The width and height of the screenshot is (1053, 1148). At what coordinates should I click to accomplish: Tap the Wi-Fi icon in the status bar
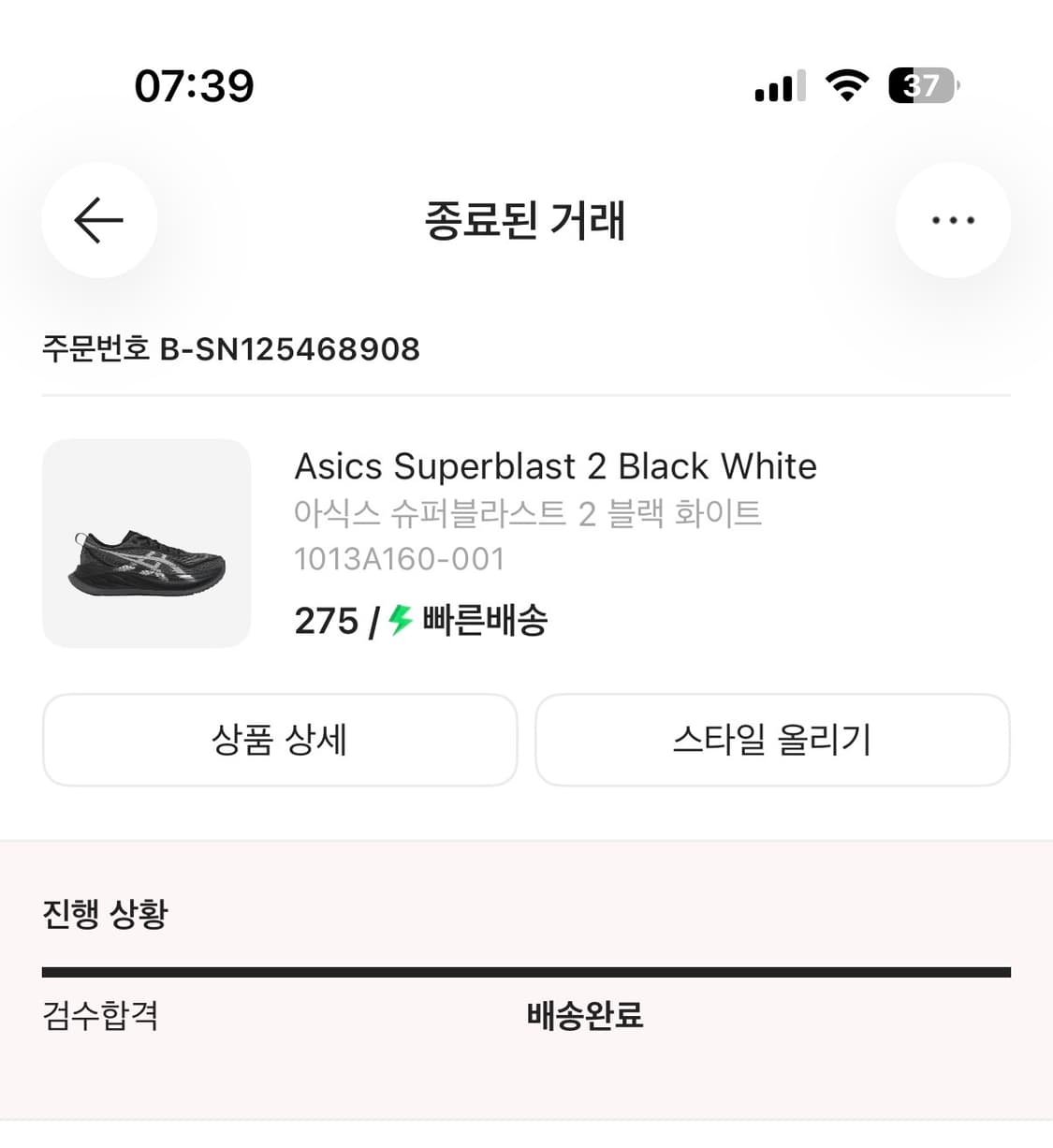point(845,85)
